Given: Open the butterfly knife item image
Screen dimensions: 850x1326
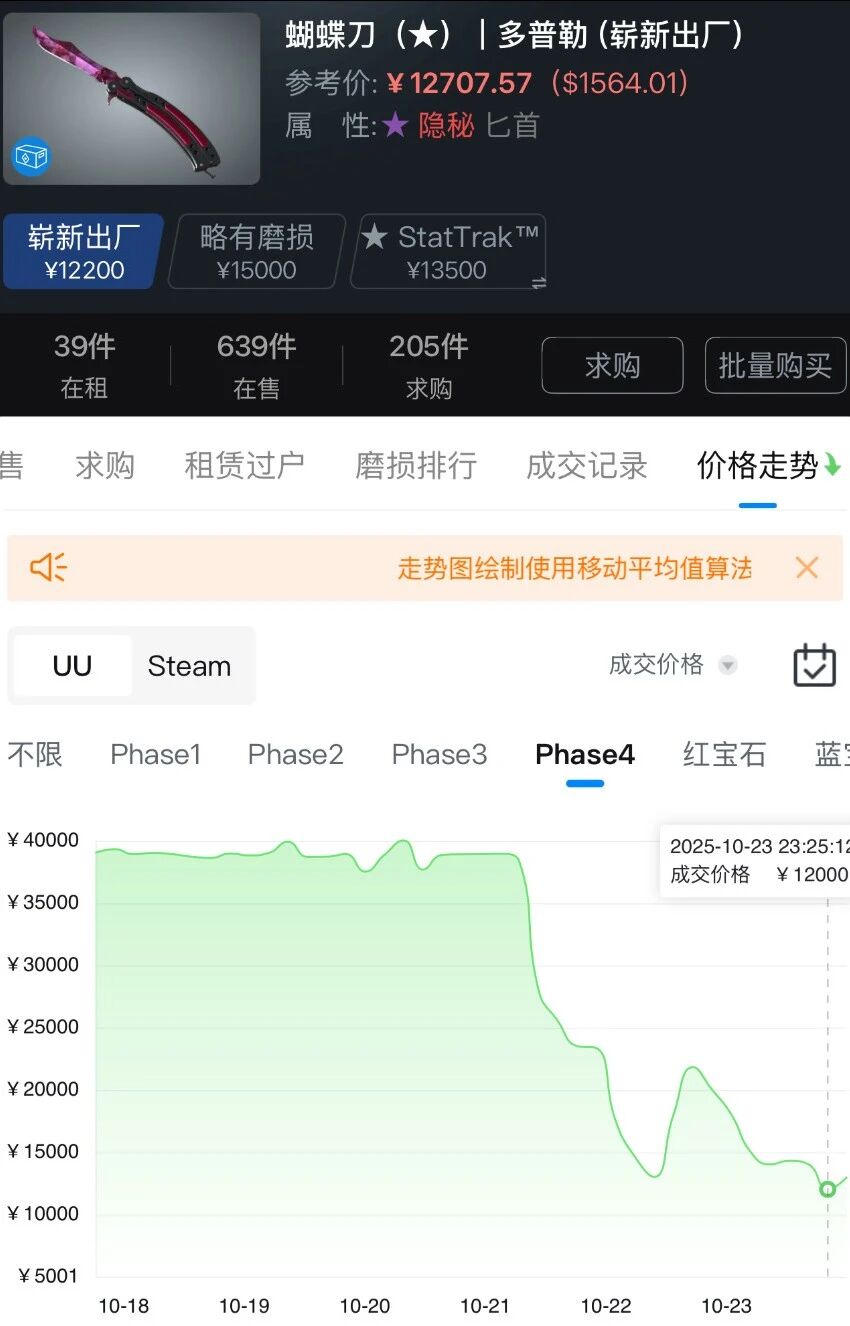Looking at the screenshot, I should (x=131, y=98).
